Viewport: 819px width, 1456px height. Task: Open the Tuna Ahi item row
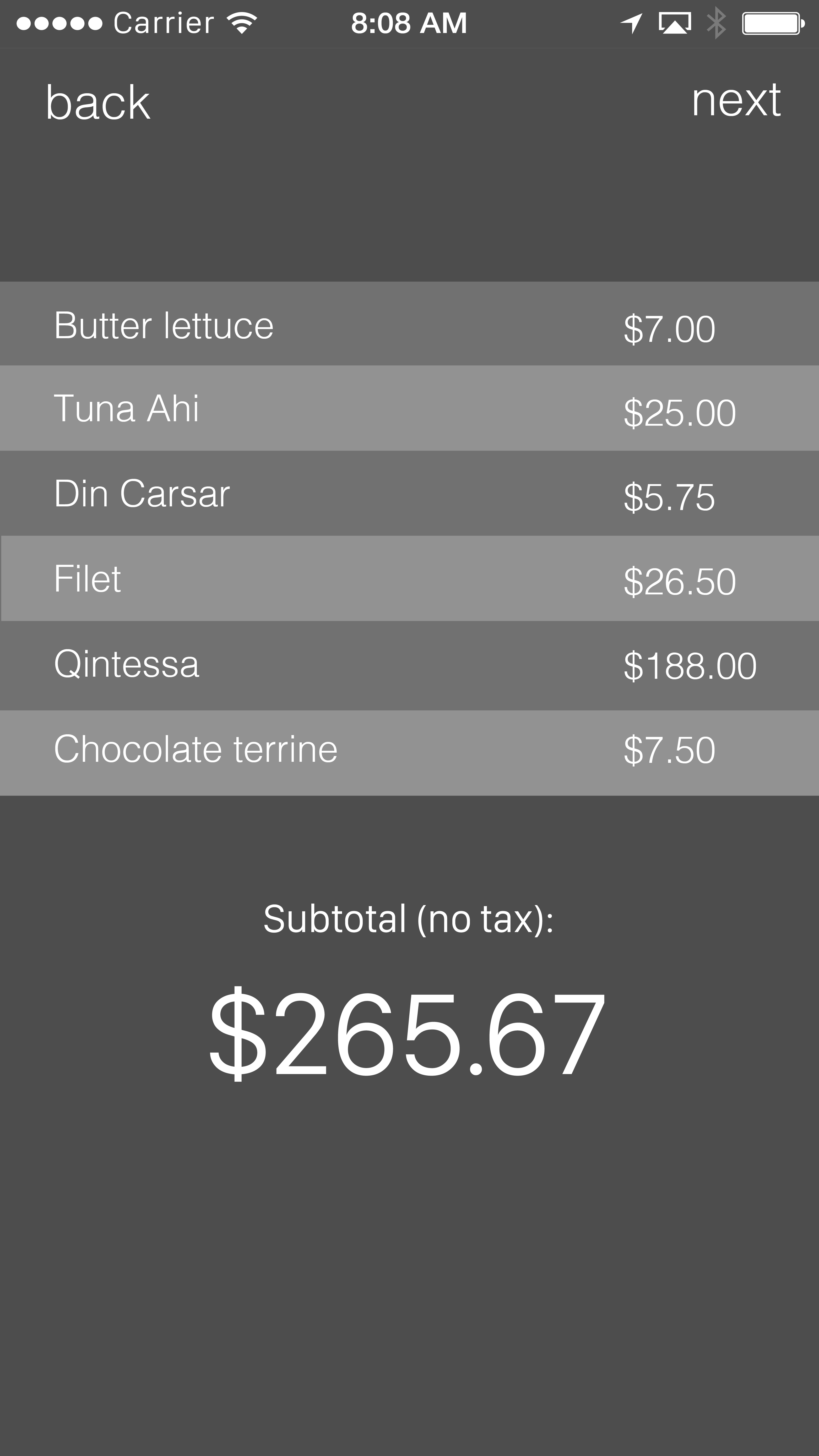point(409,408)
